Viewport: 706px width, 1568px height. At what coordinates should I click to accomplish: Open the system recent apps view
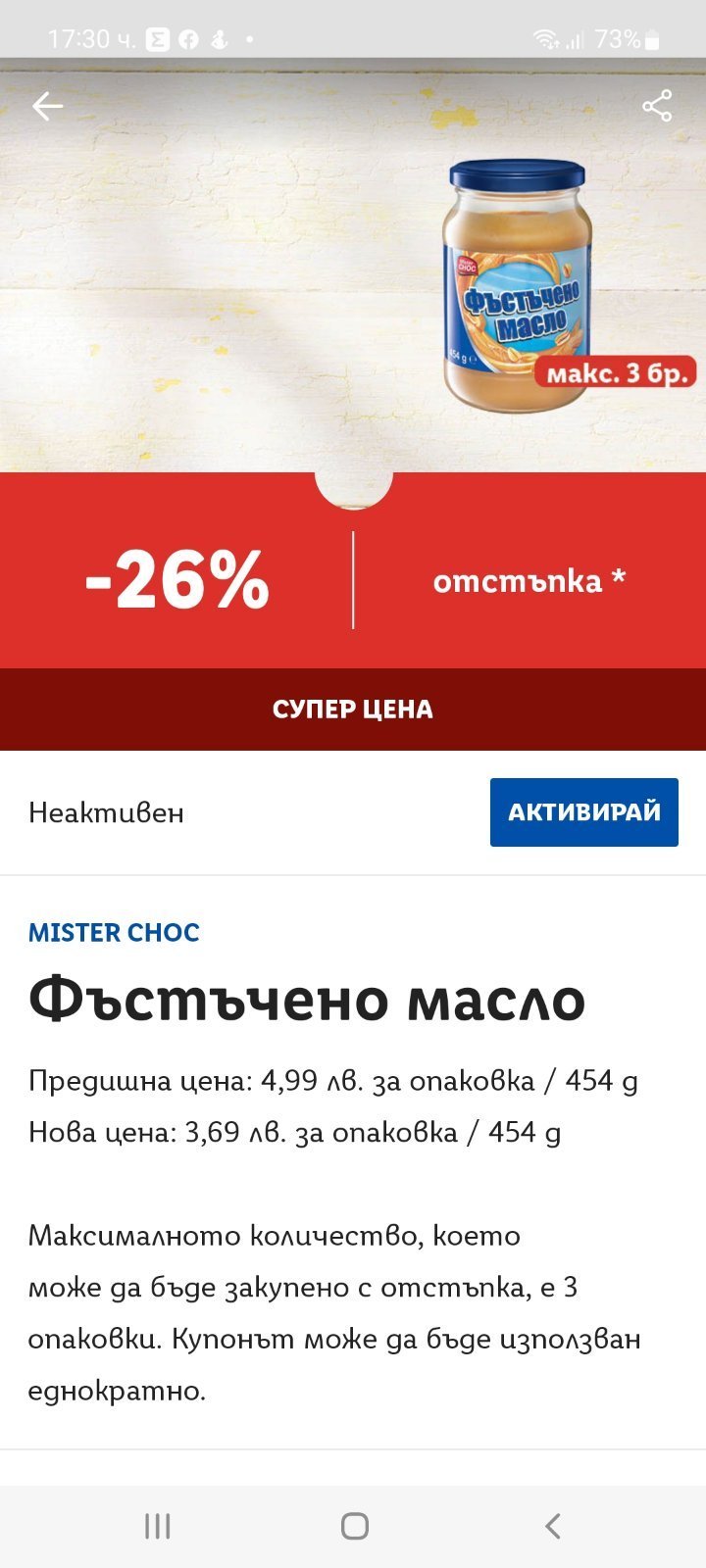pos(158,1526)
